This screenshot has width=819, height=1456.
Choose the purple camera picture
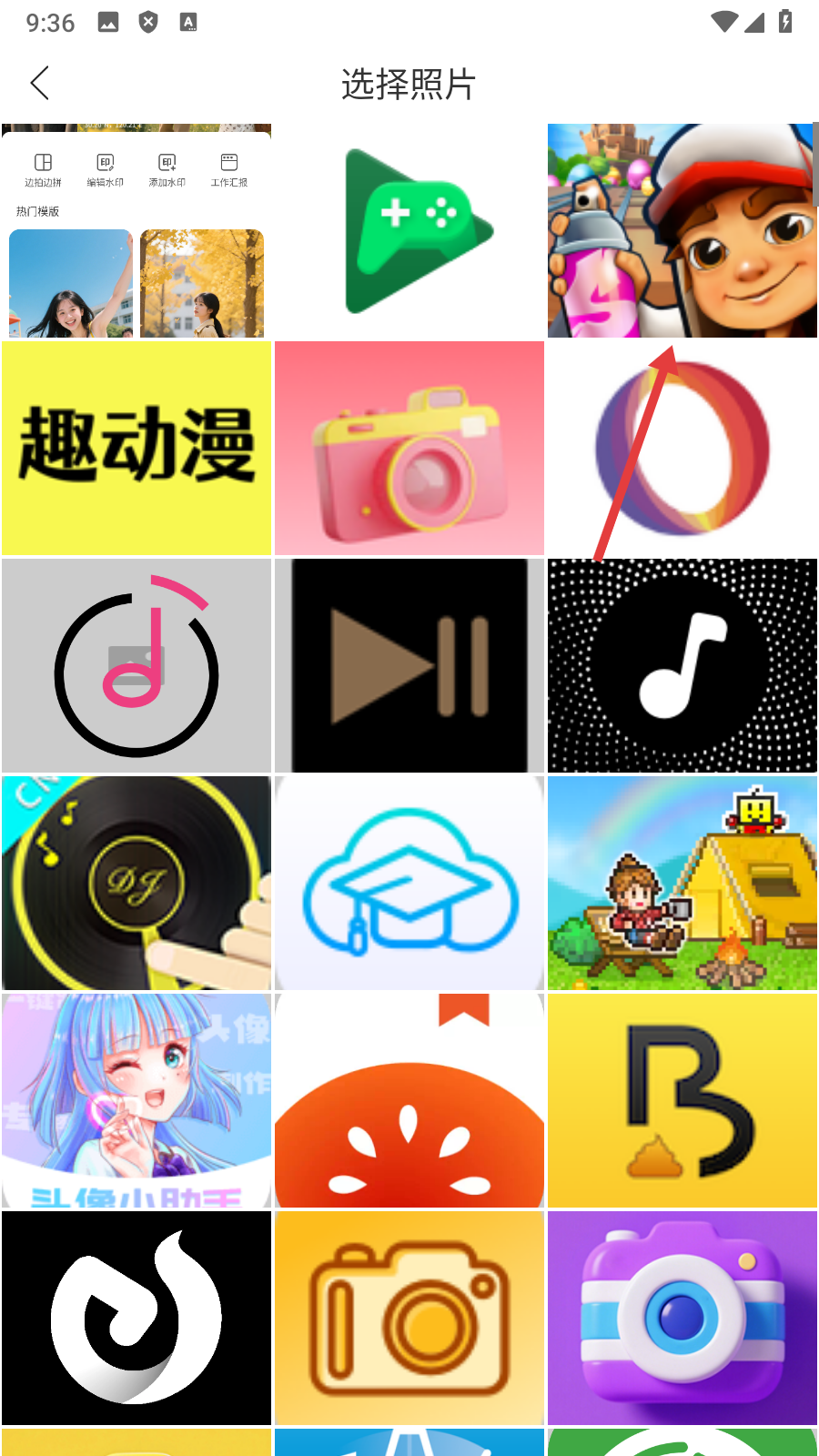pyautogui.click(x=682, y=1318)
